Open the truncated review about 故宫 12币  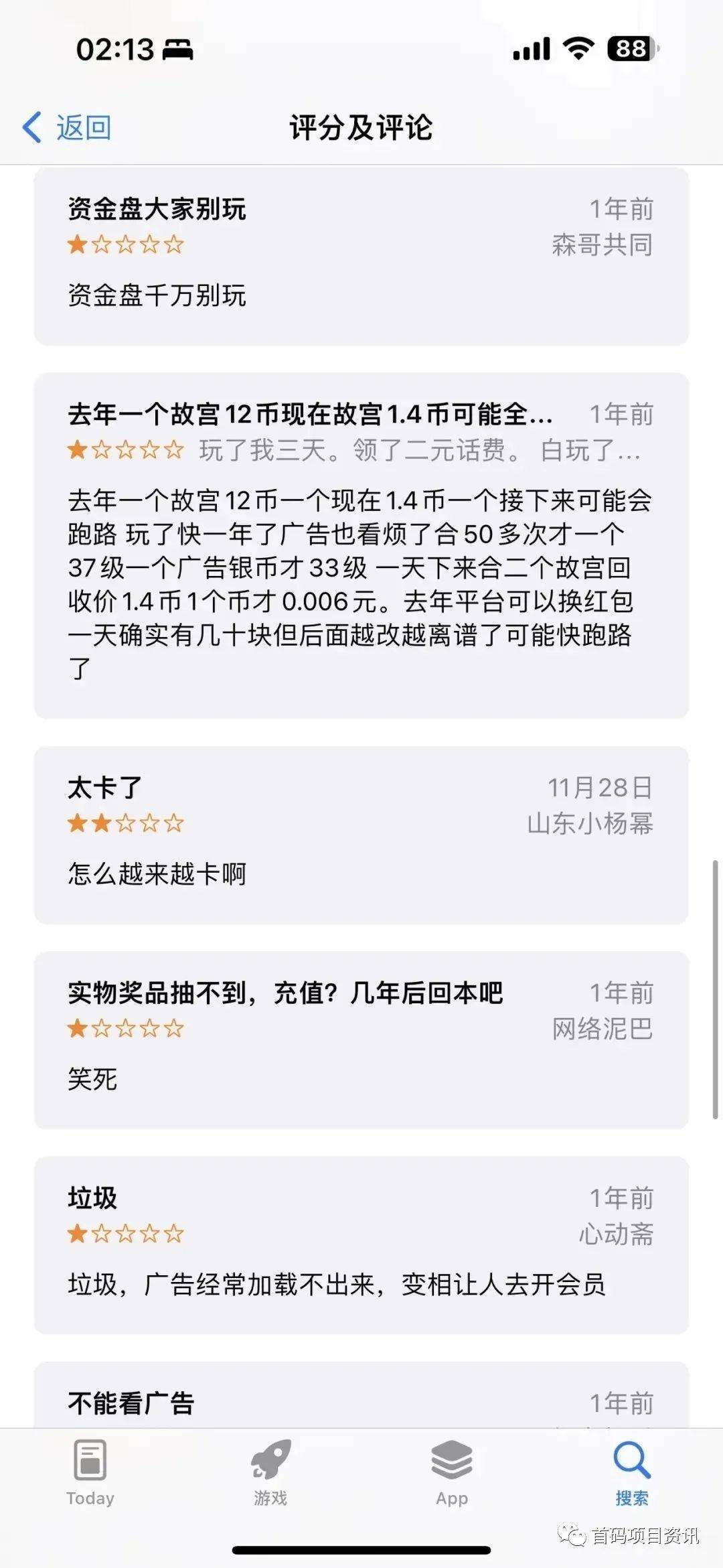pos(361,544)
